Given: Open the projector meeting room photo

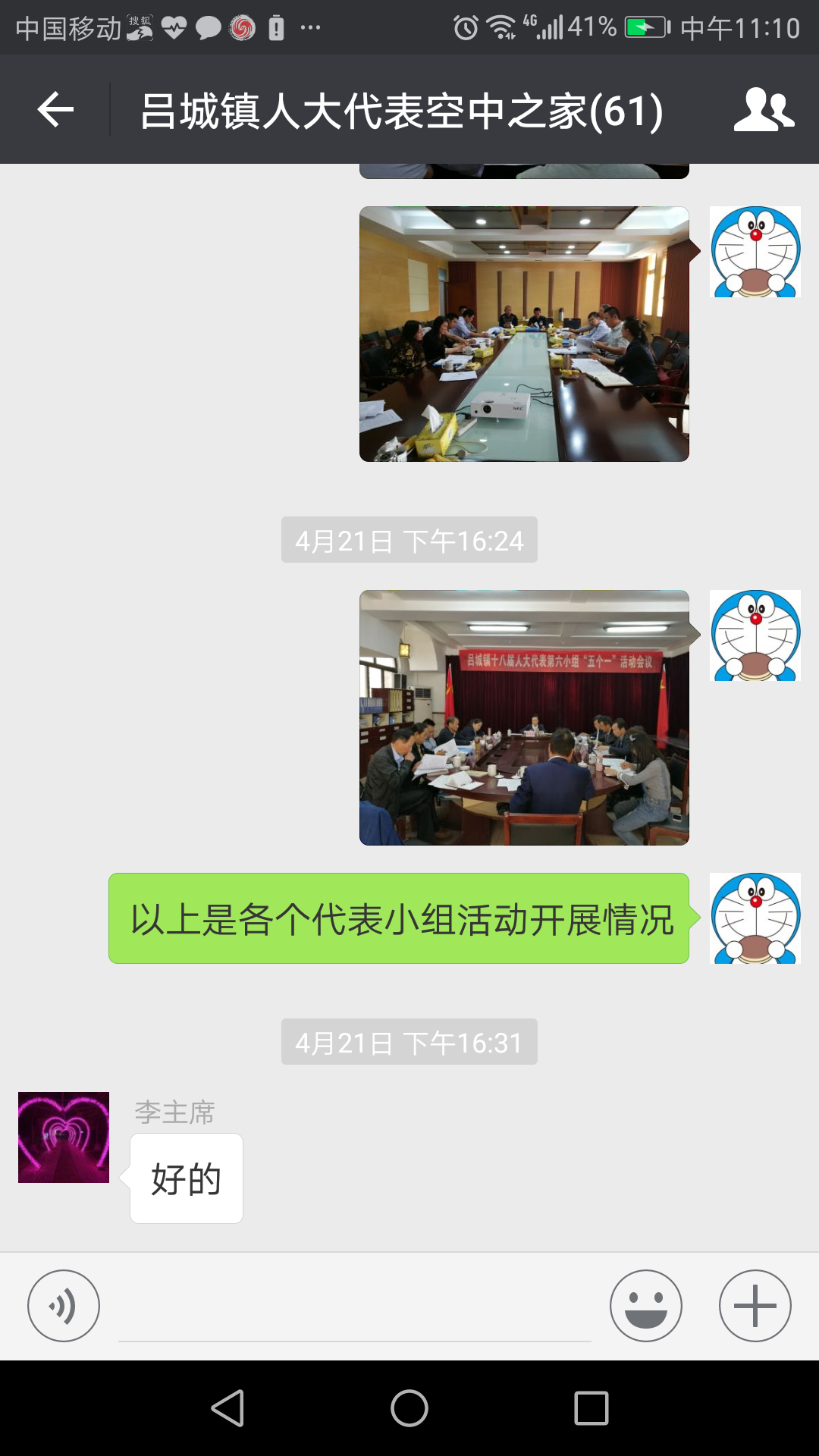Looking at the screenshot, I should (524, 334).
